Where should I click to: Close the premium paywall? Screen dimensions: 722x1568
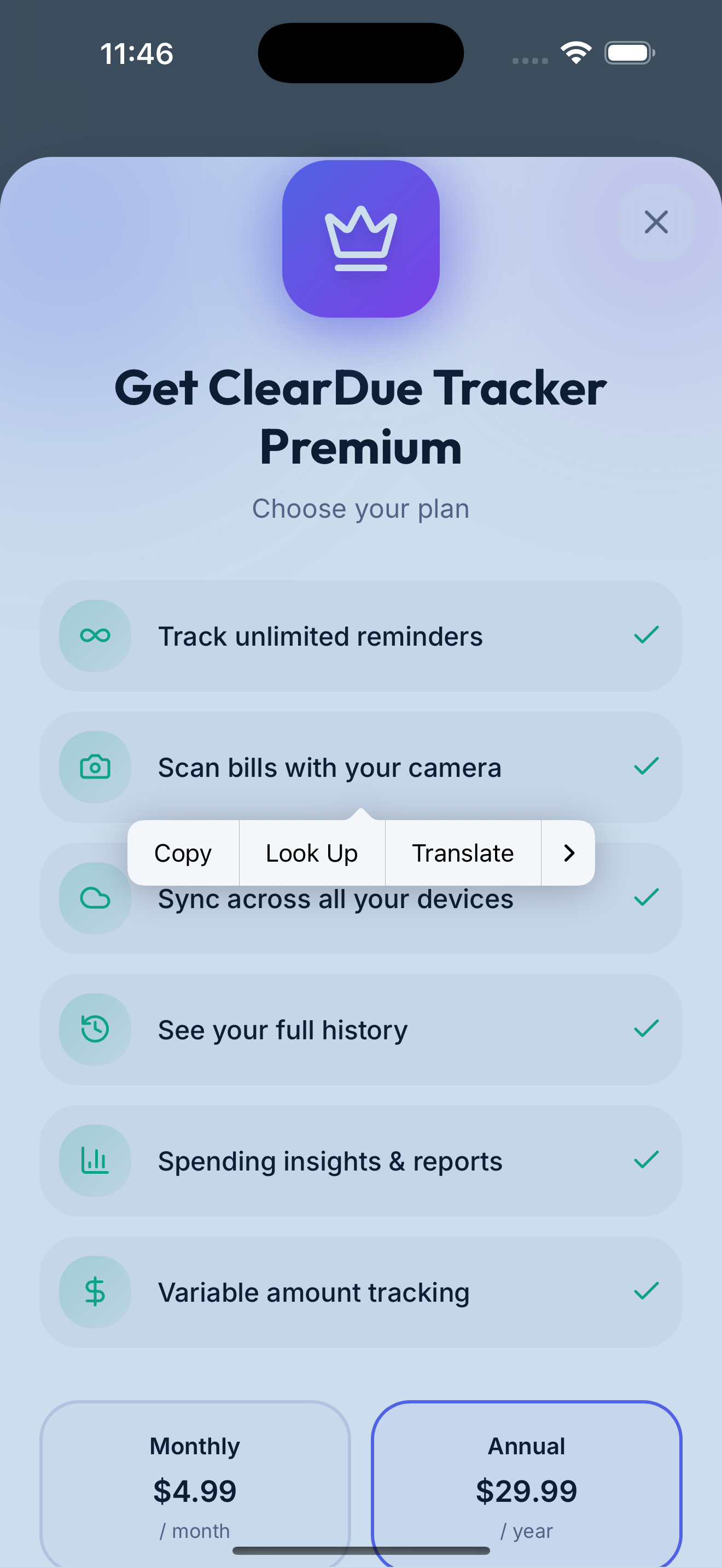656,222
